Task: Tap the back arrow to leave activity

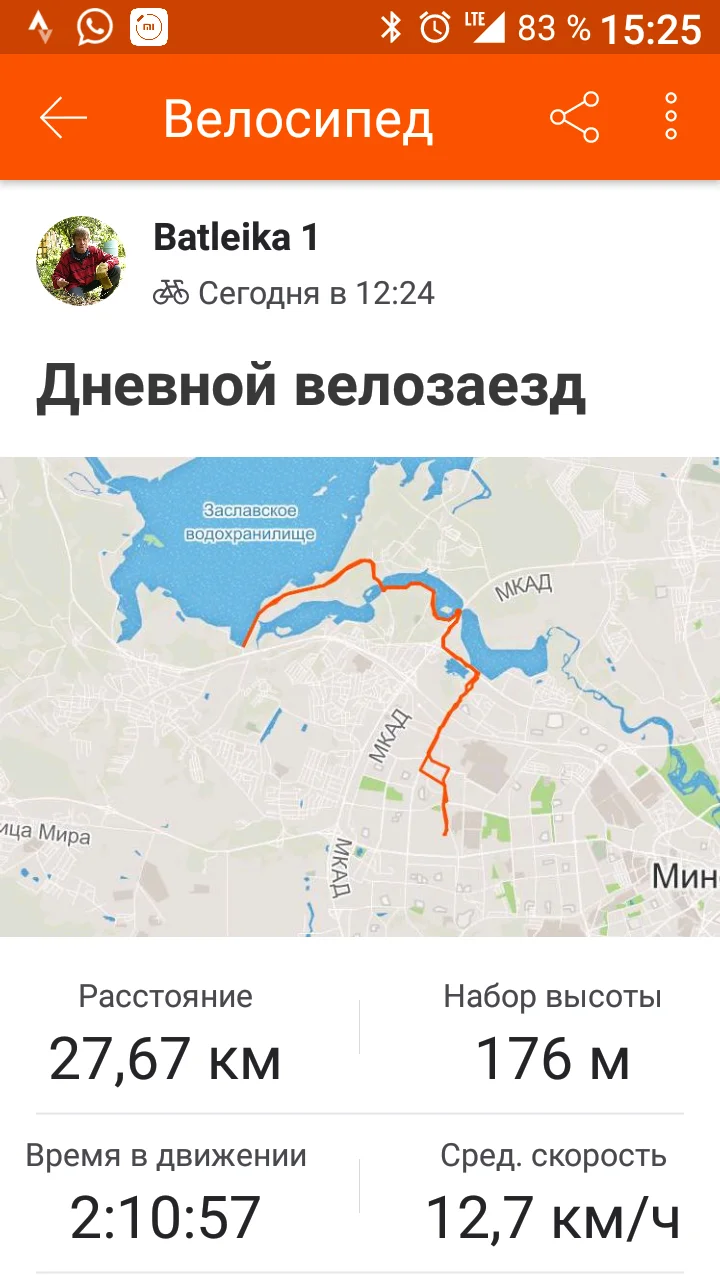Action: click(x=62, y=117)
